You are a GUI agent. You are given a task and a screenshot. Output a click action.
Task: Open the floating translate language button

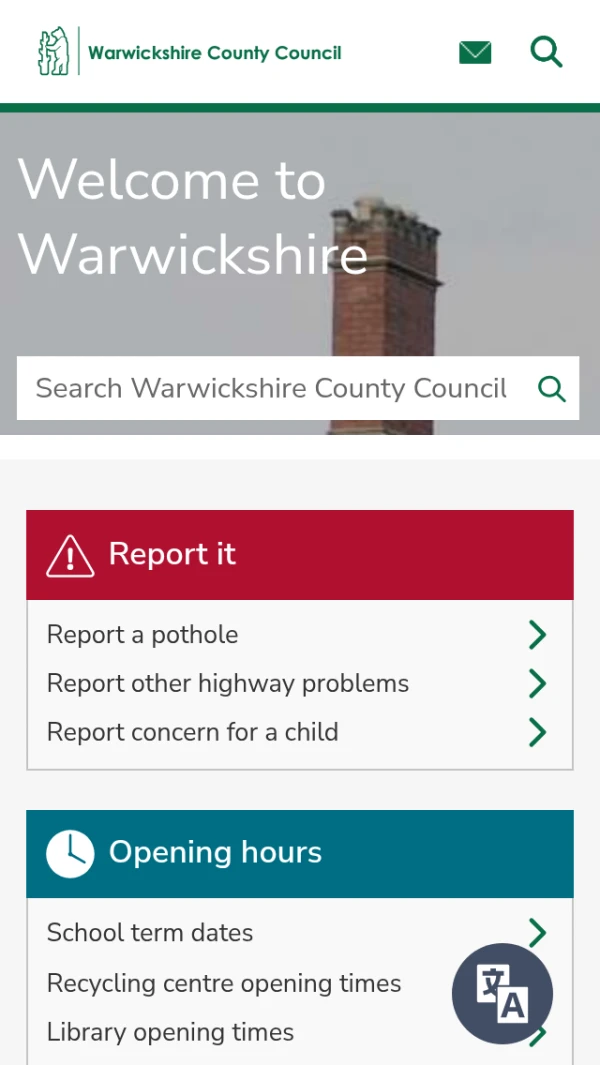click(x=502, y=993)
